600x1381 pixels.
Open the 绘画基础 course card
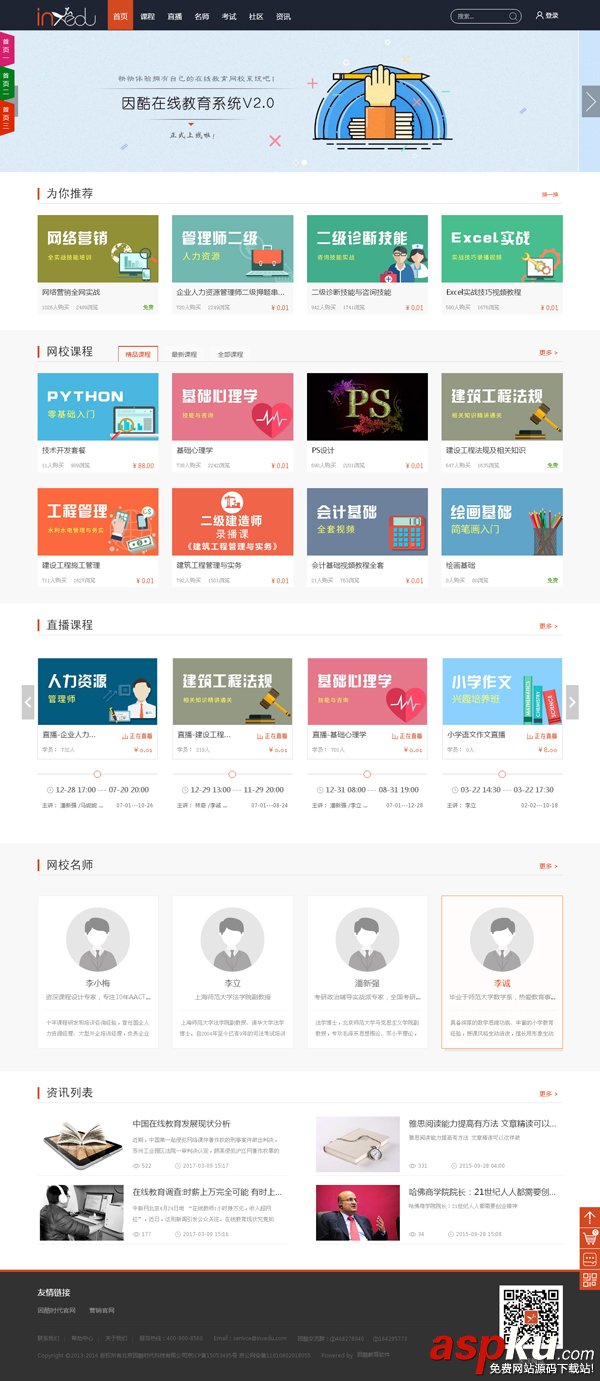501,522
